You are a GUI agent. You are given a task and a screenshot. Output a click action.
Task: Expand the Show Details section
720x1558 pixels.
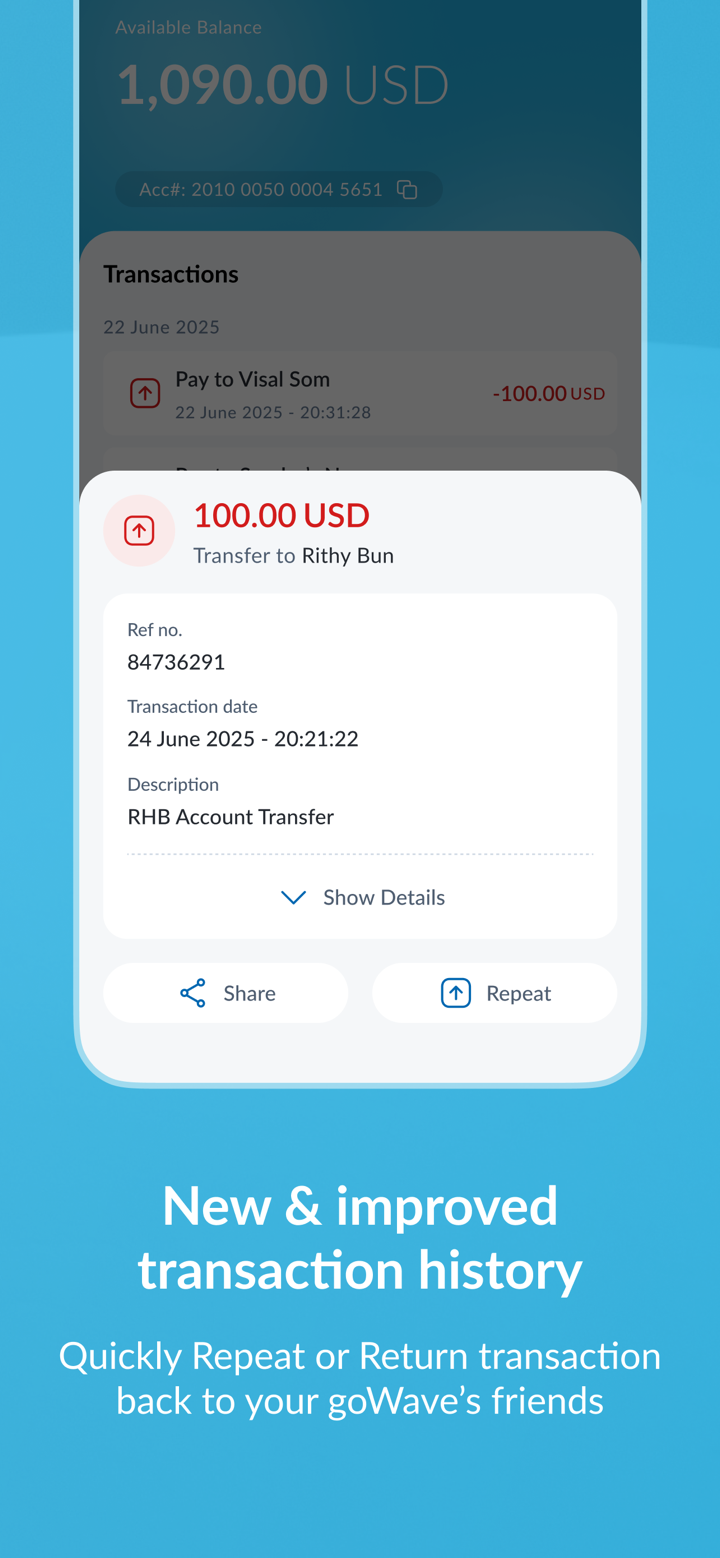[384, 897]
